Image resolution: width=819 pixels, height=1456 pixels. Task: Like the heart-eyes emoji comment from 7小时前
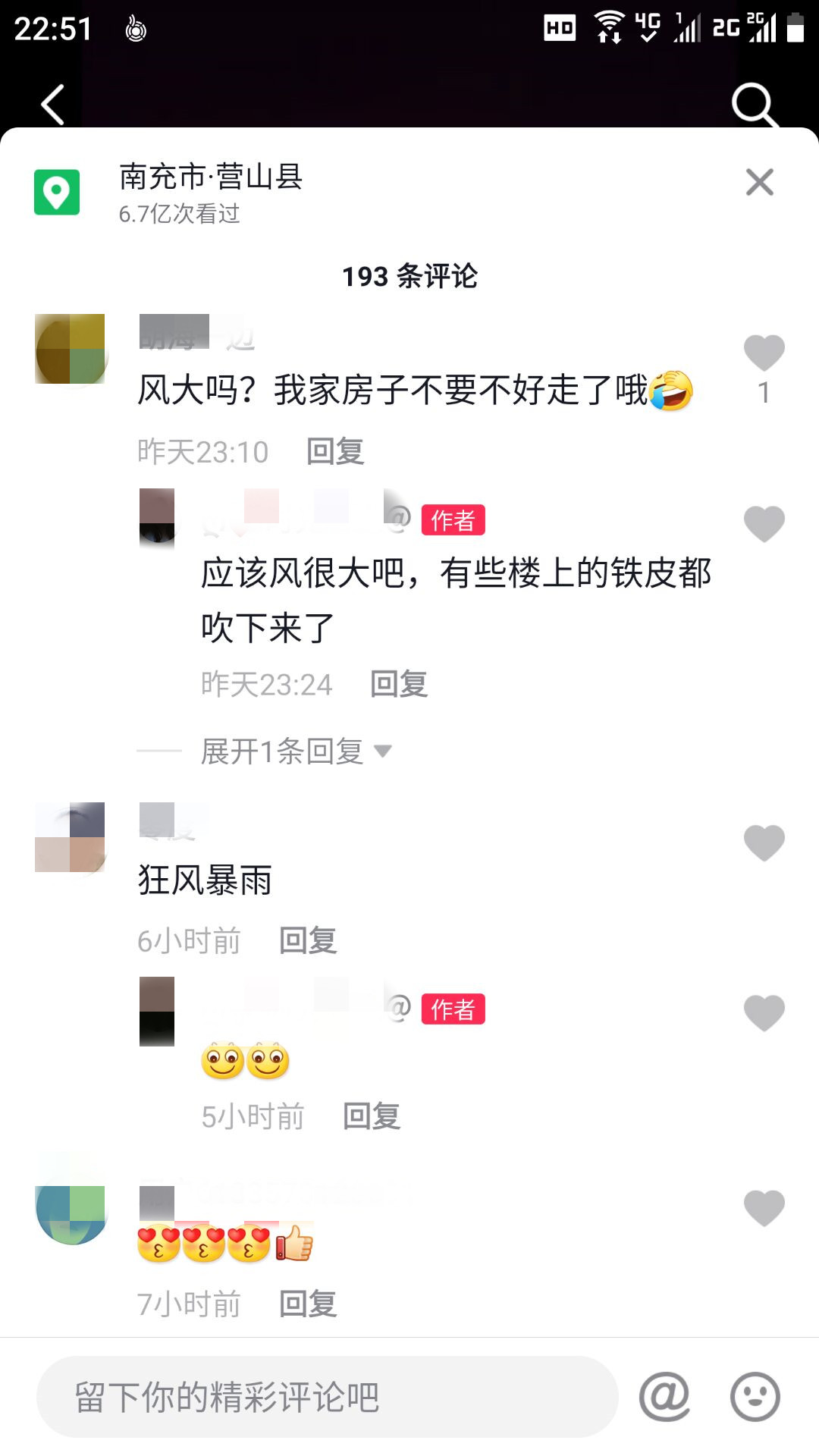[764, 1208]
